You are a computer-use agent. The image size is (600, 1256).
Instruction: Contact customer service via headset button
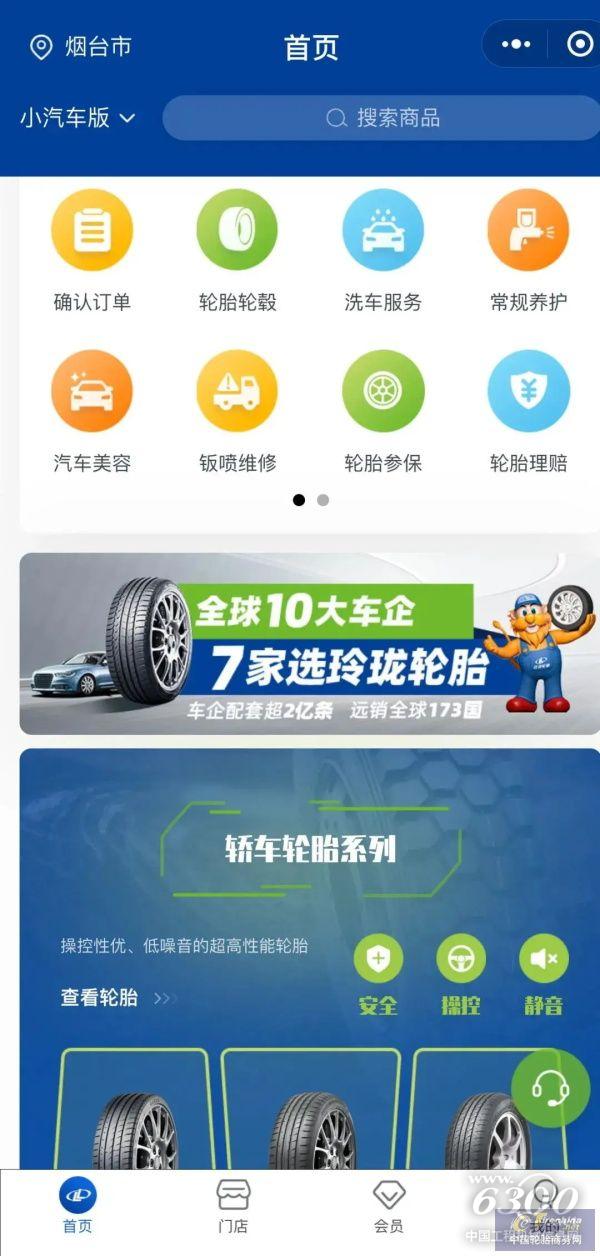tap(551, 1088)
